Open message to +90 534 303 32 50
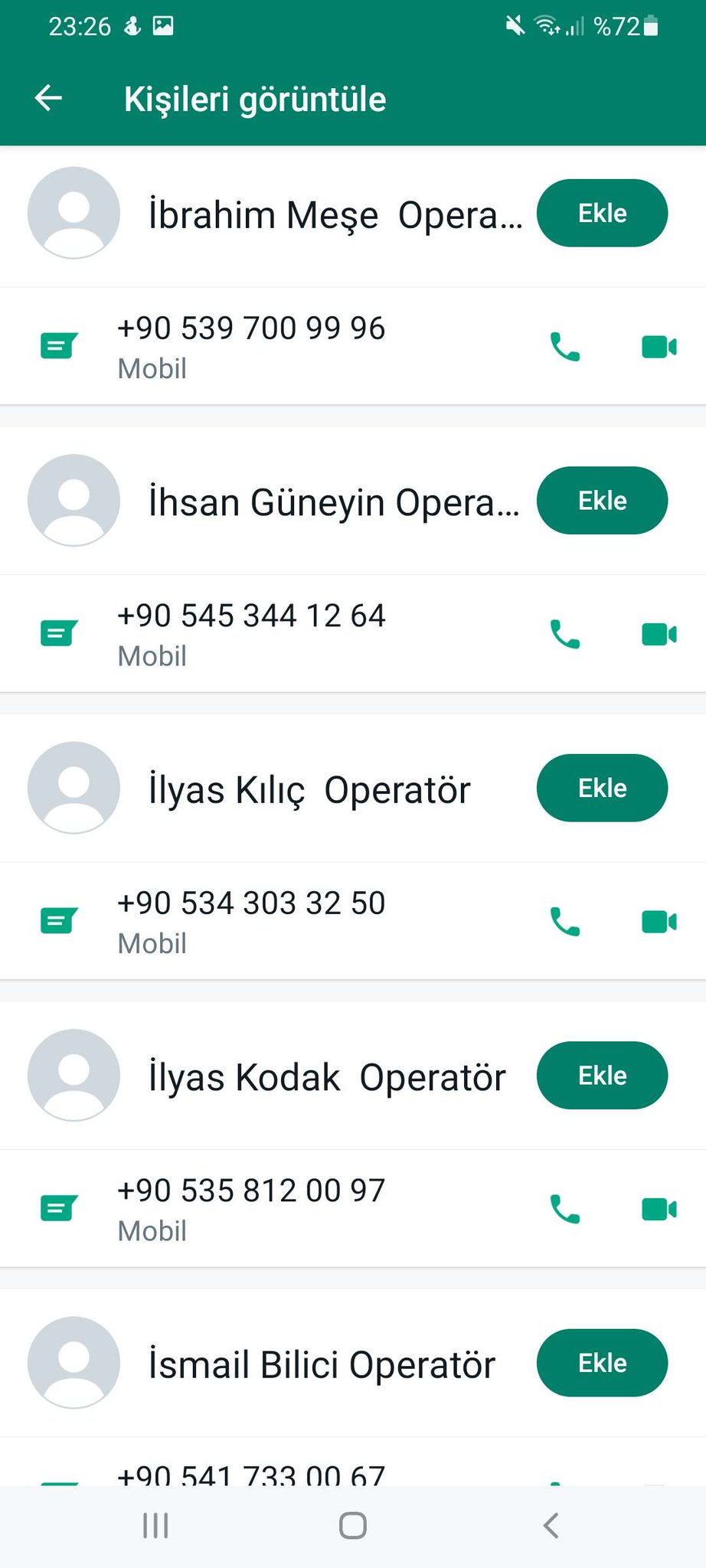 point(58,921)
